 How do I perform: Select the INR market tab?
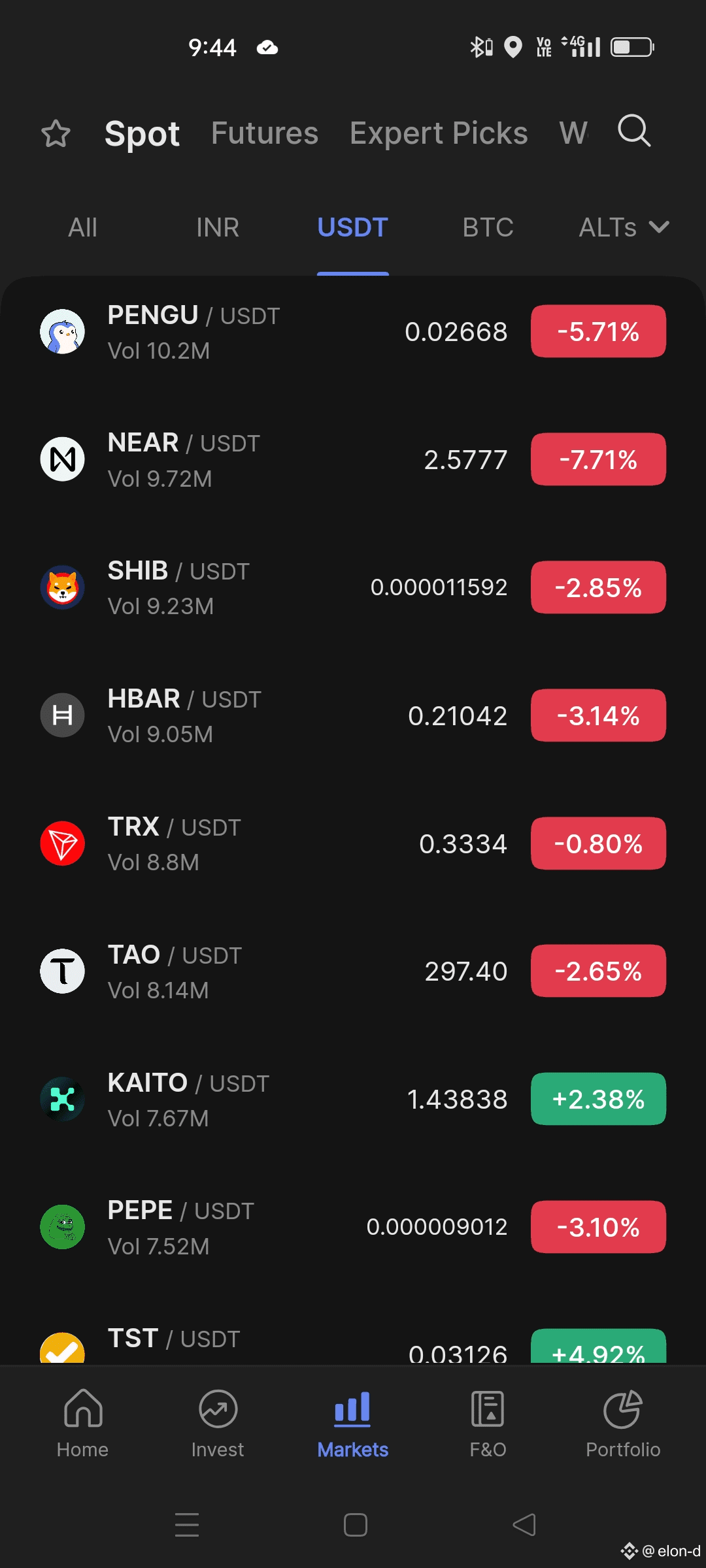point(218,228)
